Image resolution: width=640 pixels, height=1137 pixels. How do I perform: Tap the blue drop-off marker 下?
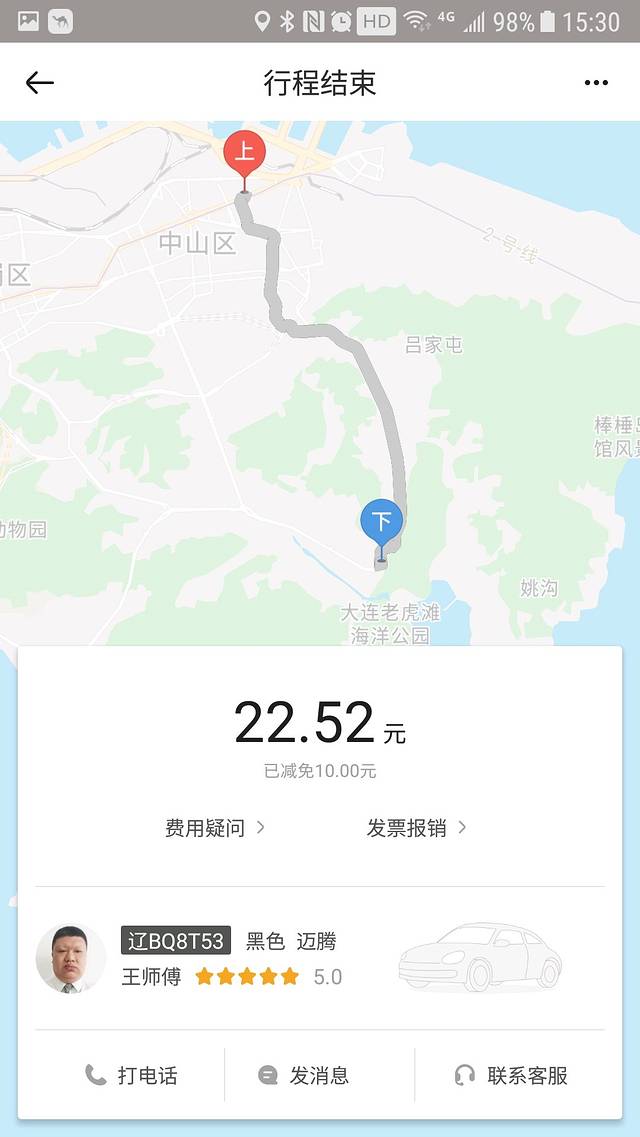pos(381,522)
